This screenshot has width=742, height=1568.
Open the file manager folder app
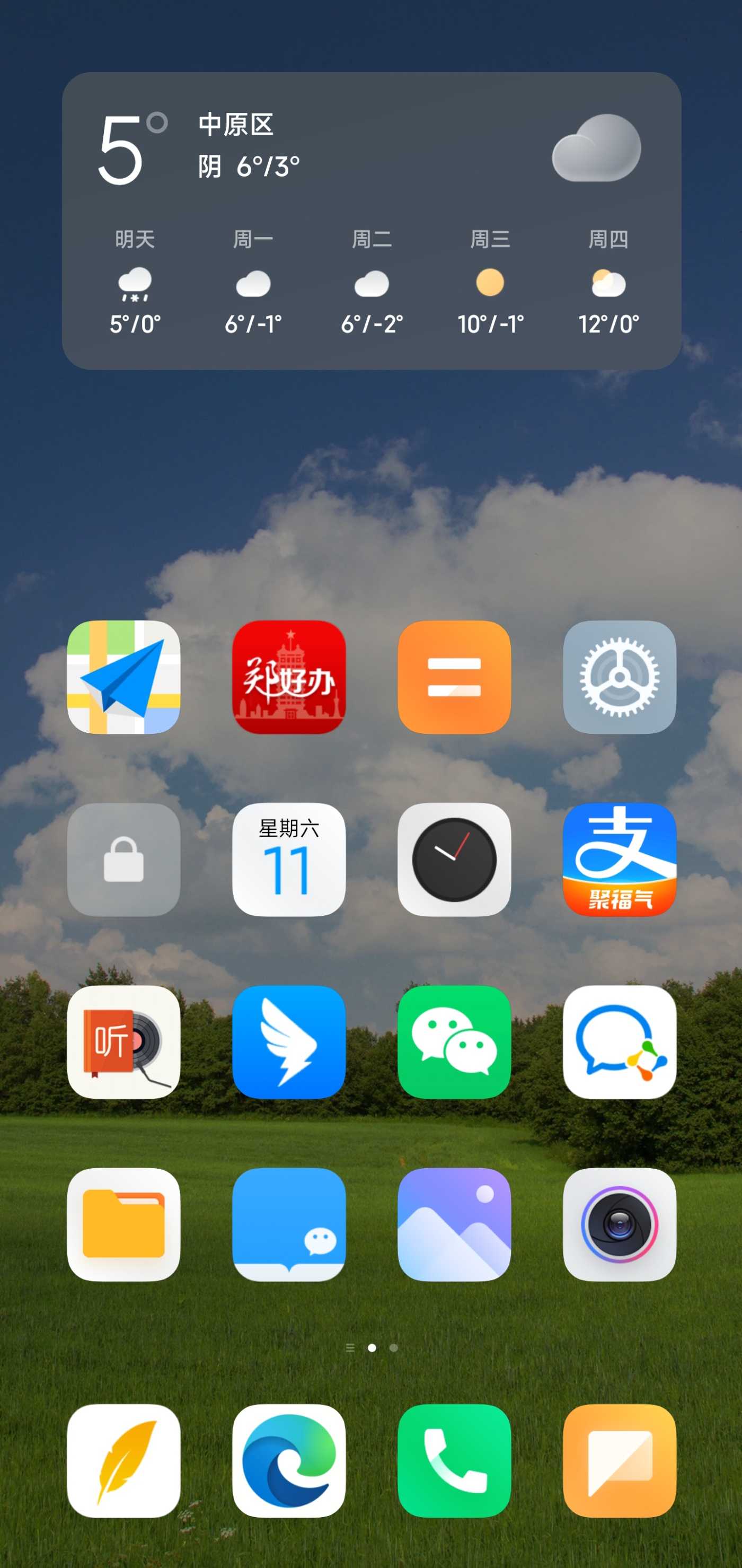(x=123, y=1225)
